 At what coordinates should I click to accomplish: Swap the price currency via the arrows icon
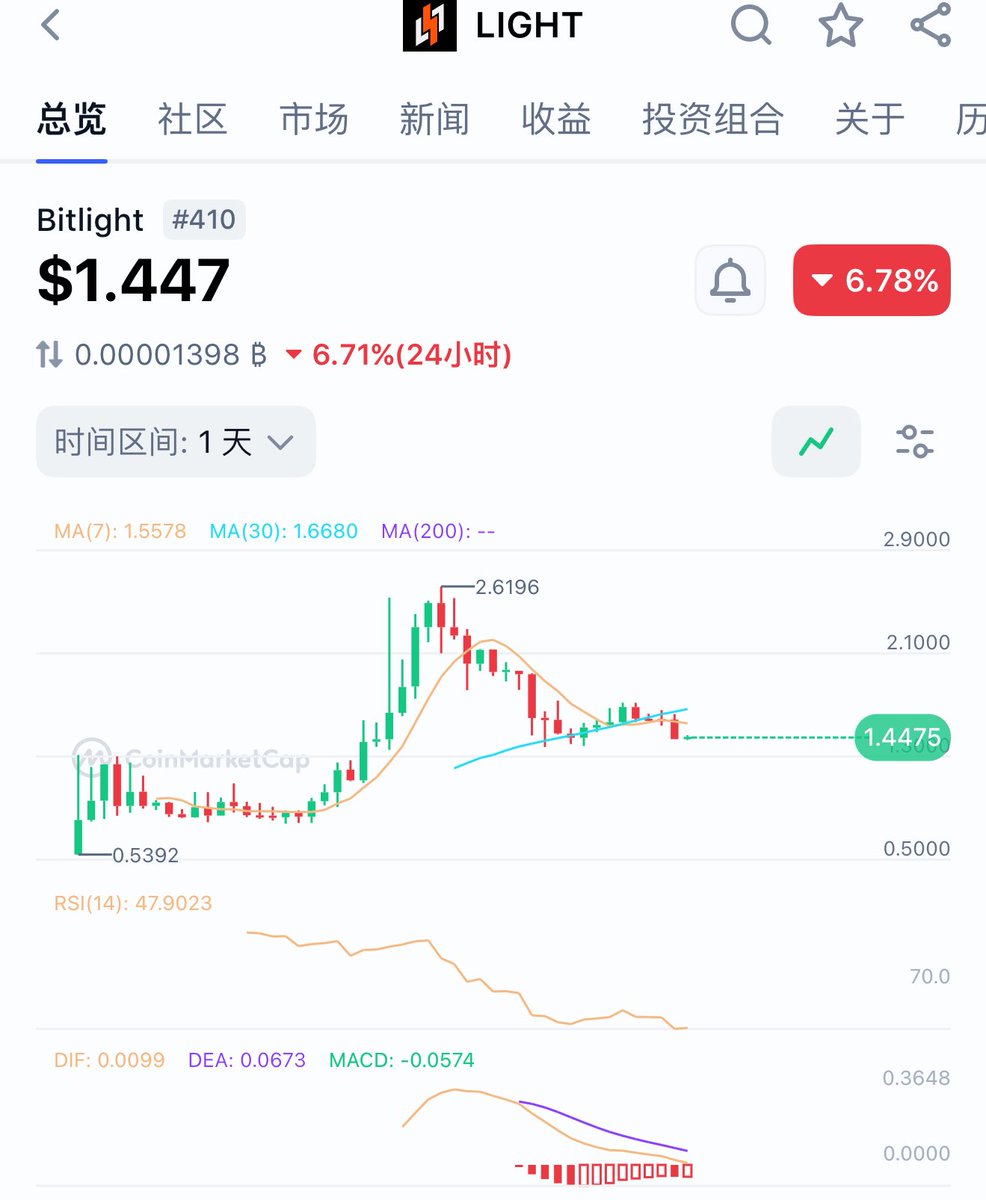click(50, 354)
